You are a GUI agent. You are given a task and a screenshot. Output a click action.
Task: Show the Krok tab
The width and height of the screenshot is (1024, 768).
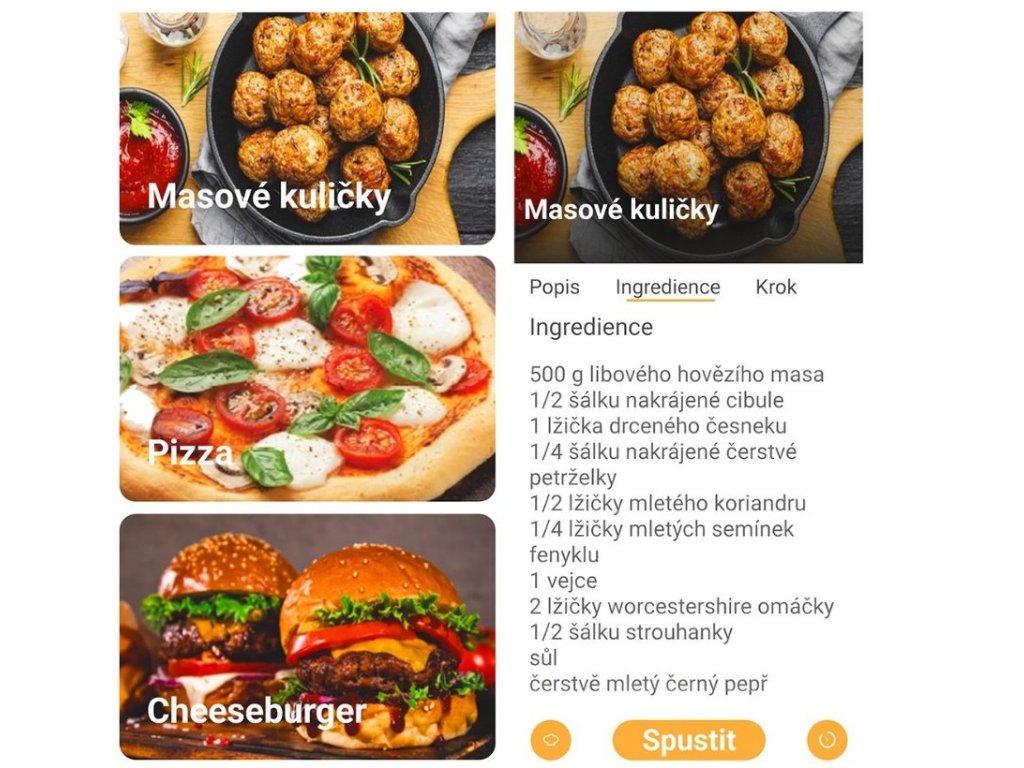tap(776, 287)
